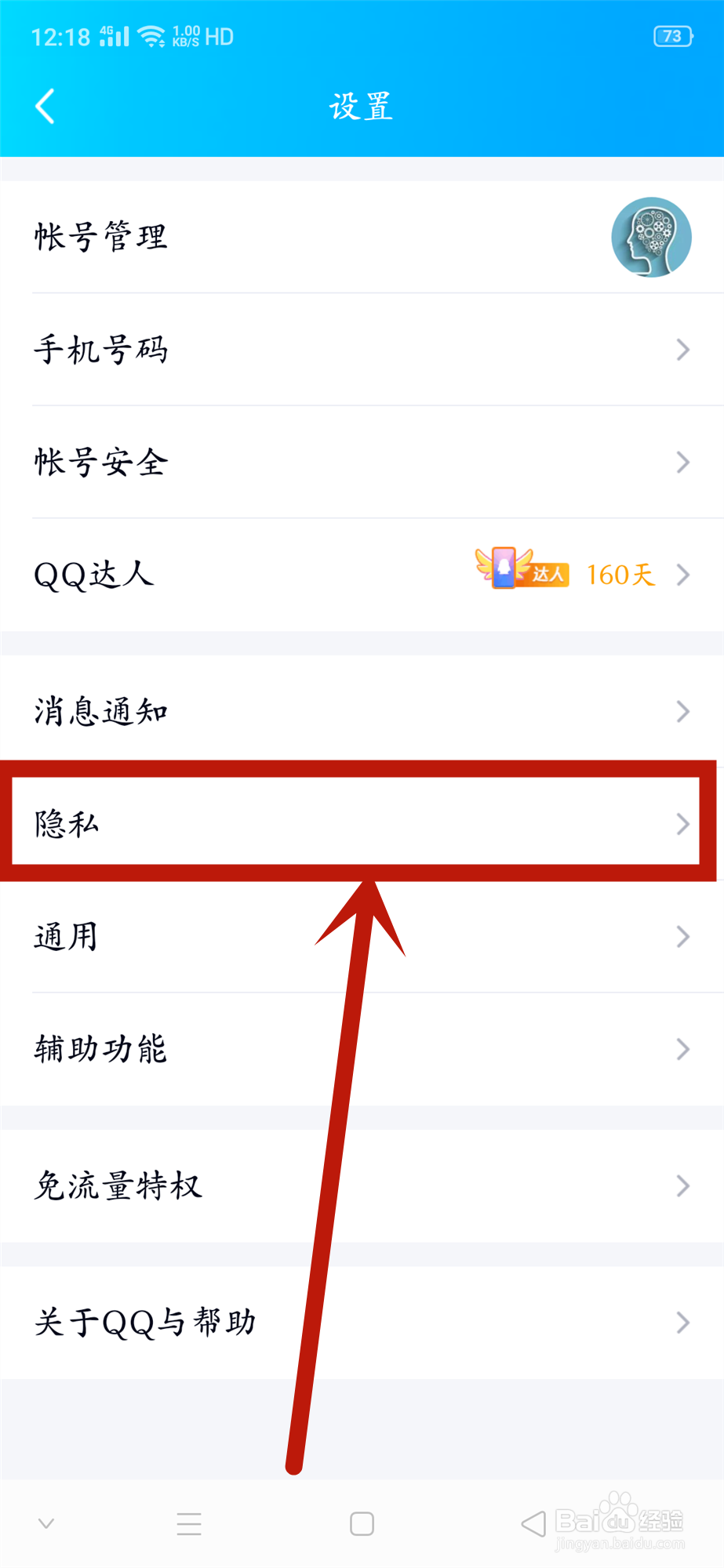Tap the hide-navigation chevron at bottom left
The width and height of the screenshot is (724, 1568).
(45, 1523)
